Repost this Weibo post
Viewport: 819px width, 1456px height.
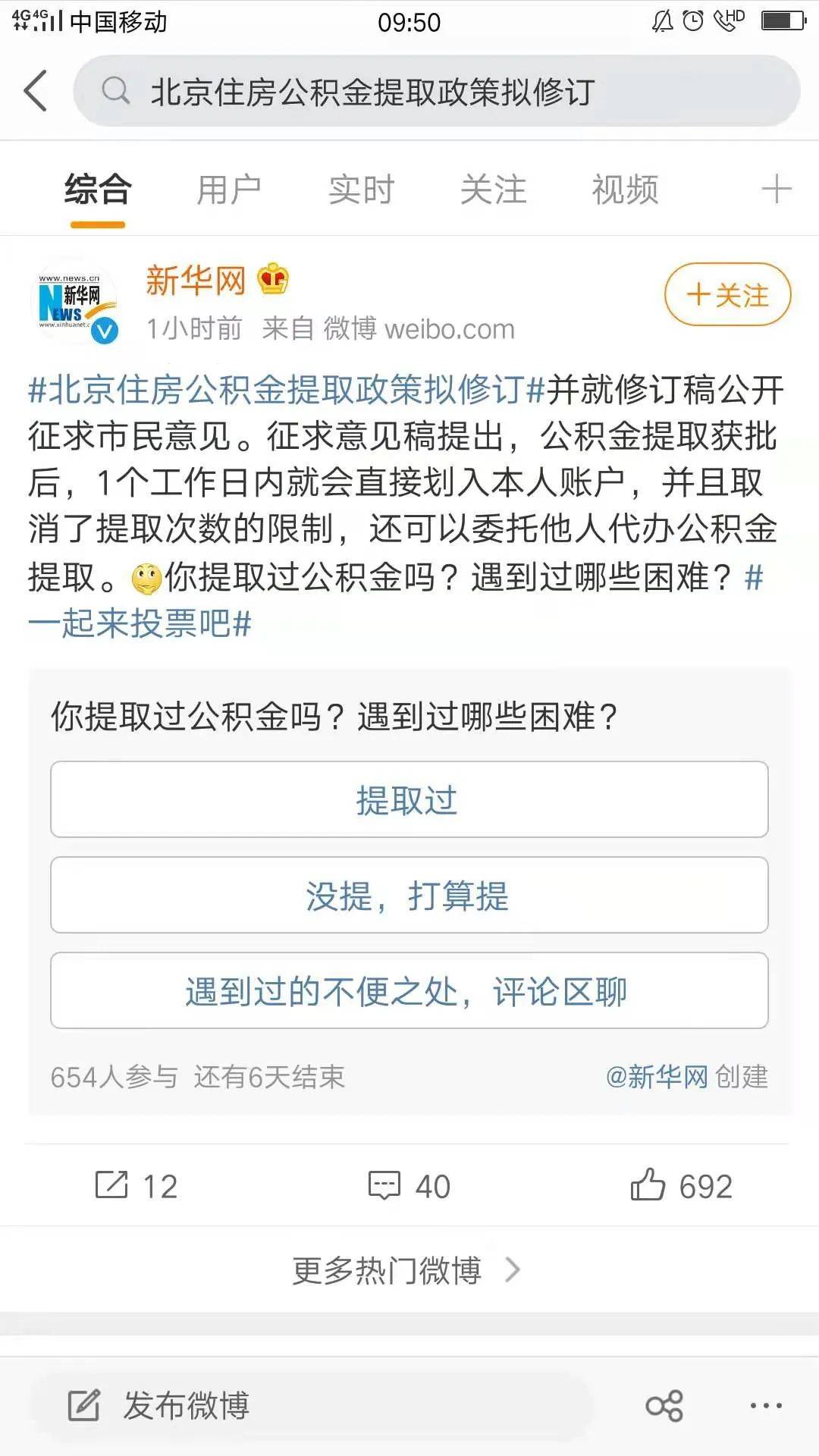pos(136,1186)
